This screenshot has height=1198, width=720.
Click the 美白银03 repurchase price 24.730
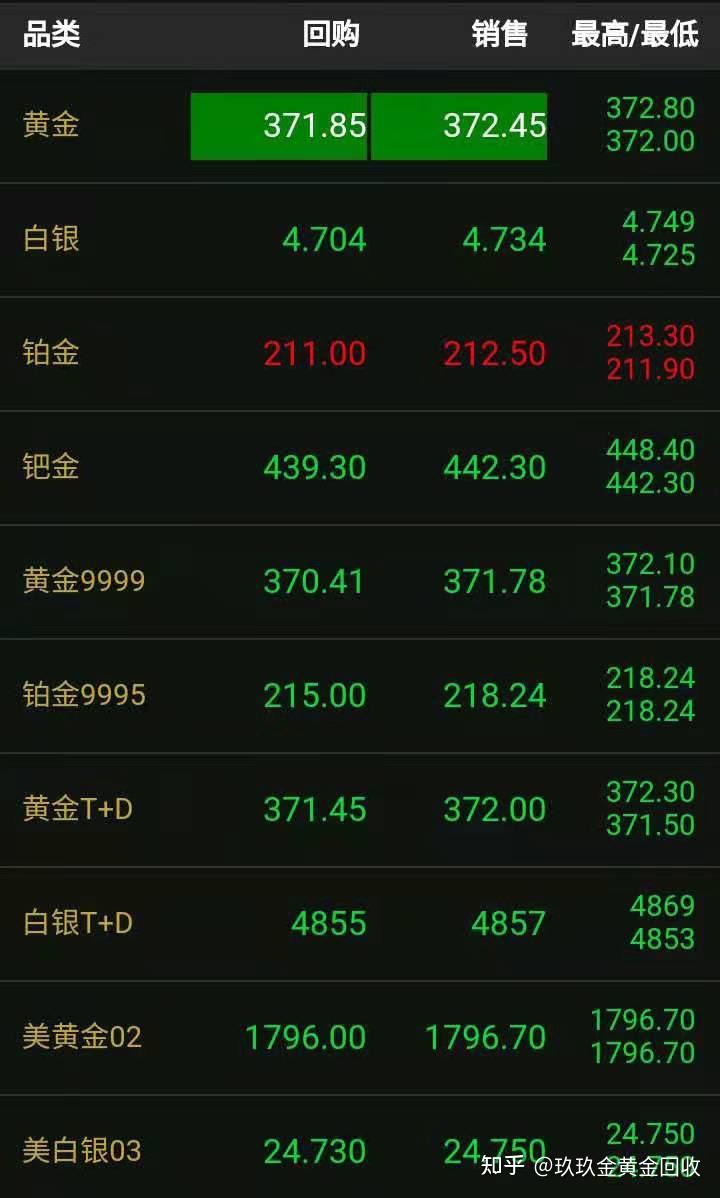pyautogui.click(x=315, y=1150)
